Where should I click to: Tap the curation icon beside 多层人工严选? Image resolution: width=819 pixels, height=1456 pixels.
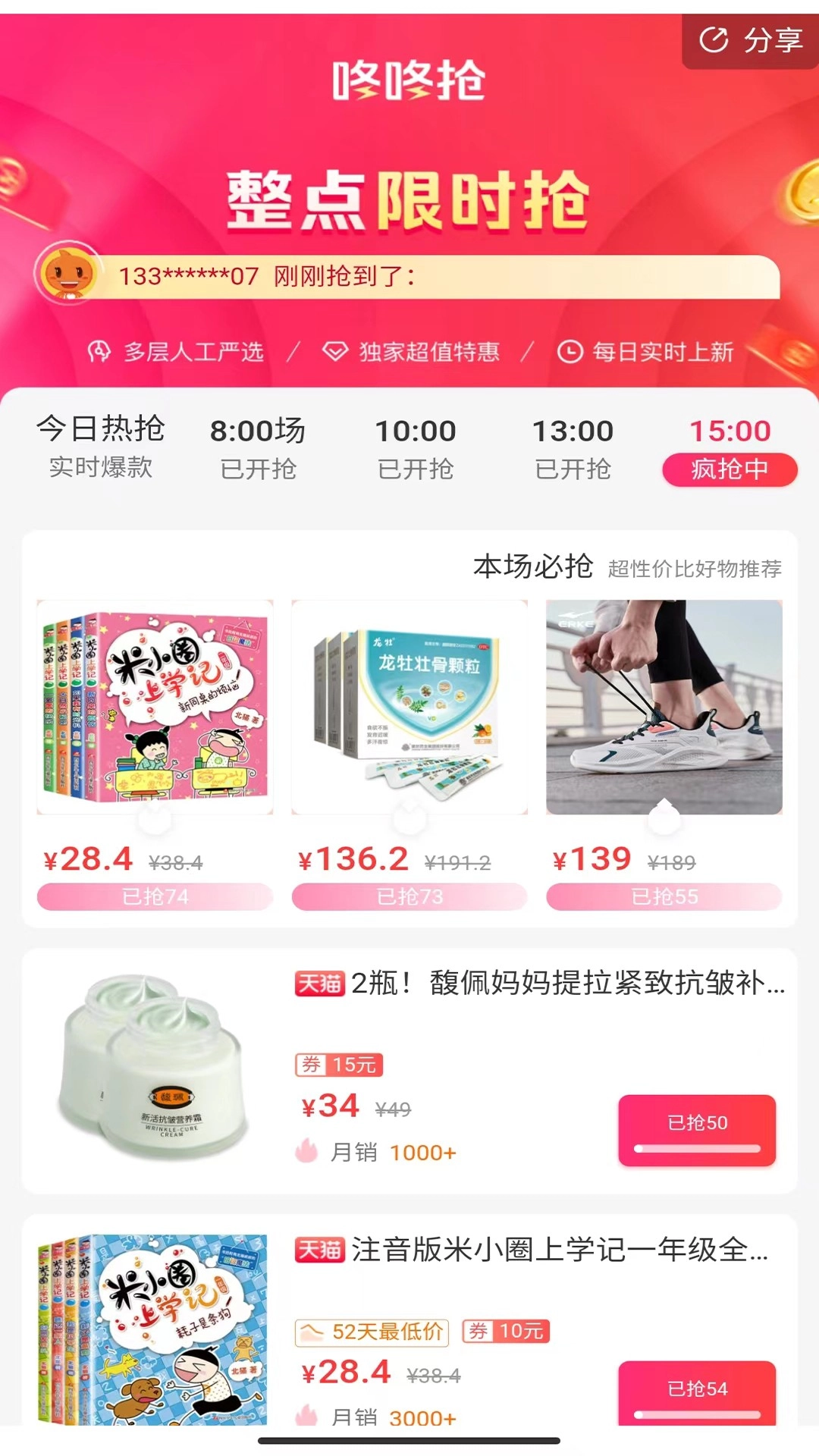(x=102, y=353)
